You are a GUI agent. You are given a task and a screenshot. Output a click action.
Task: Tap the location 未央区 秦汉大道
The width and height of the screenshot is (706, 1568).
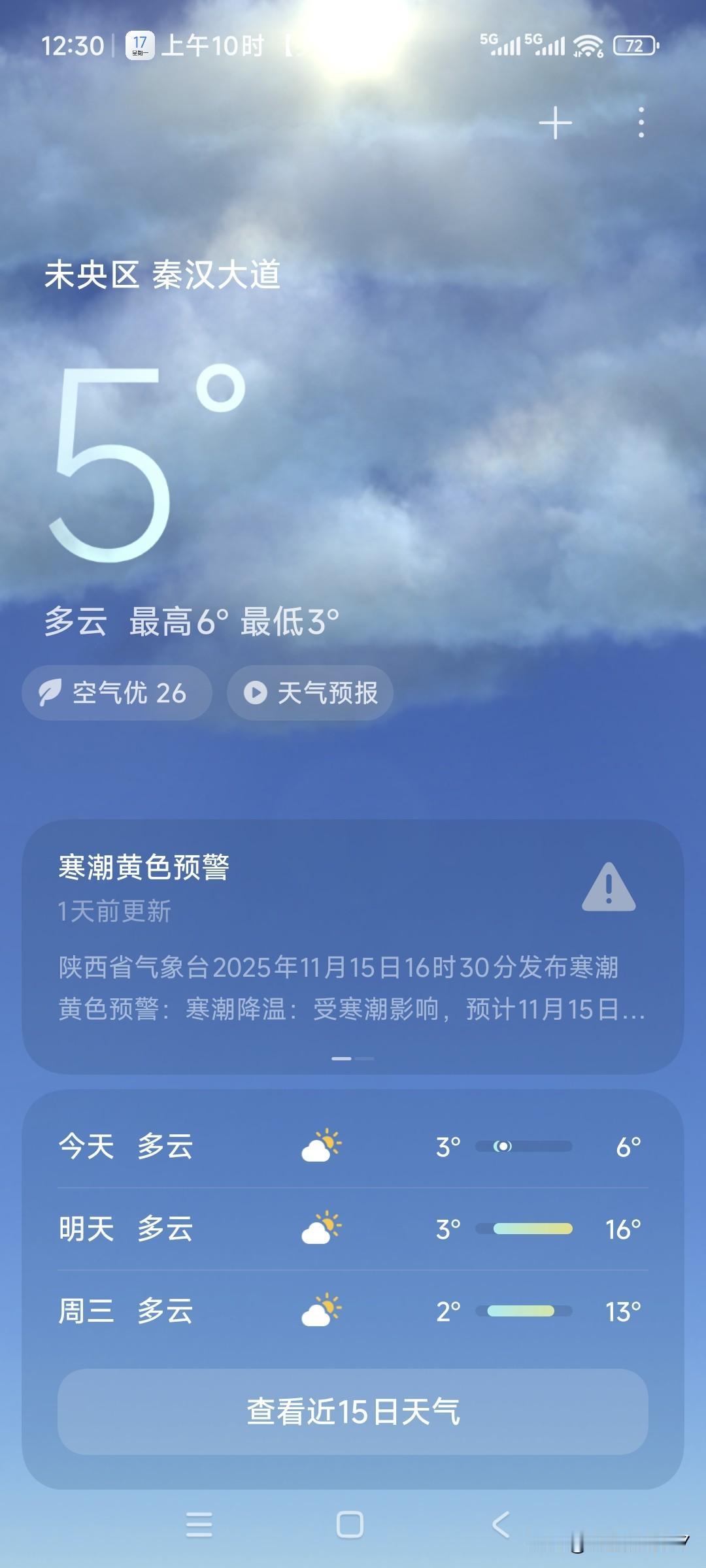162,275
